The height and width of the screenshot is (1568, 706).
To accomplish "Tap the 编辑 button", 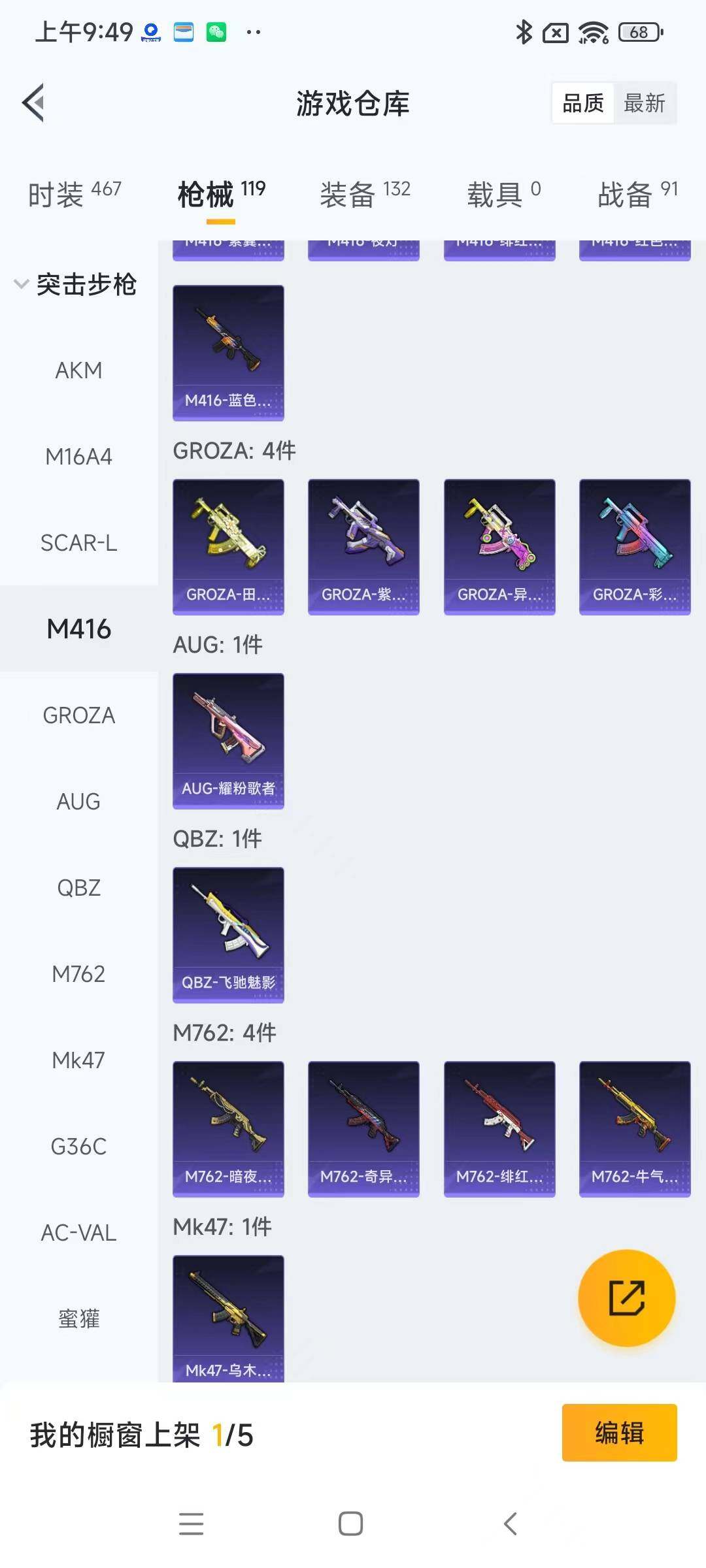I will (618, 1433).
